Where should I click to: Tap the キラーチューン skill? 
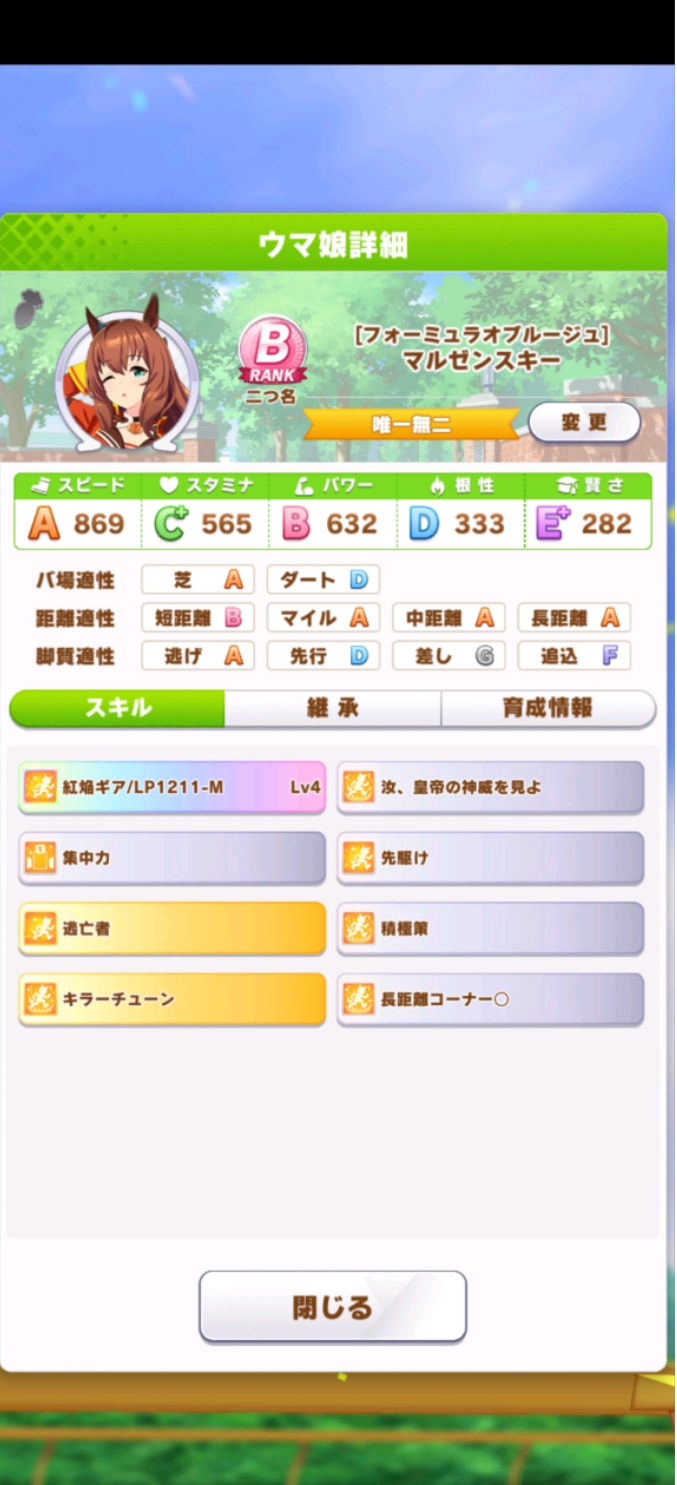(172, 999)
